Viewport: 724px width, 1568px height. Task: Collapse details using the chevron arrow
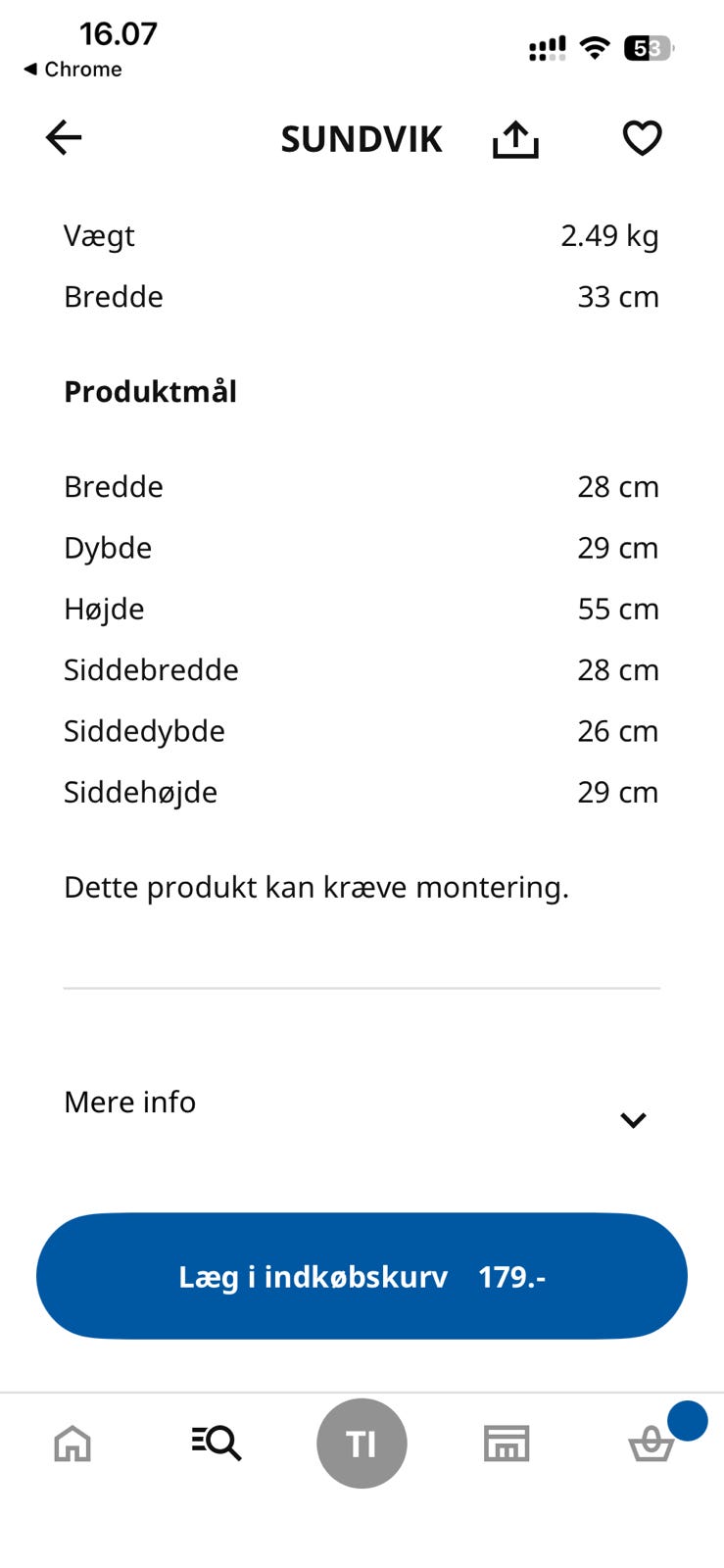[634, 1119]
